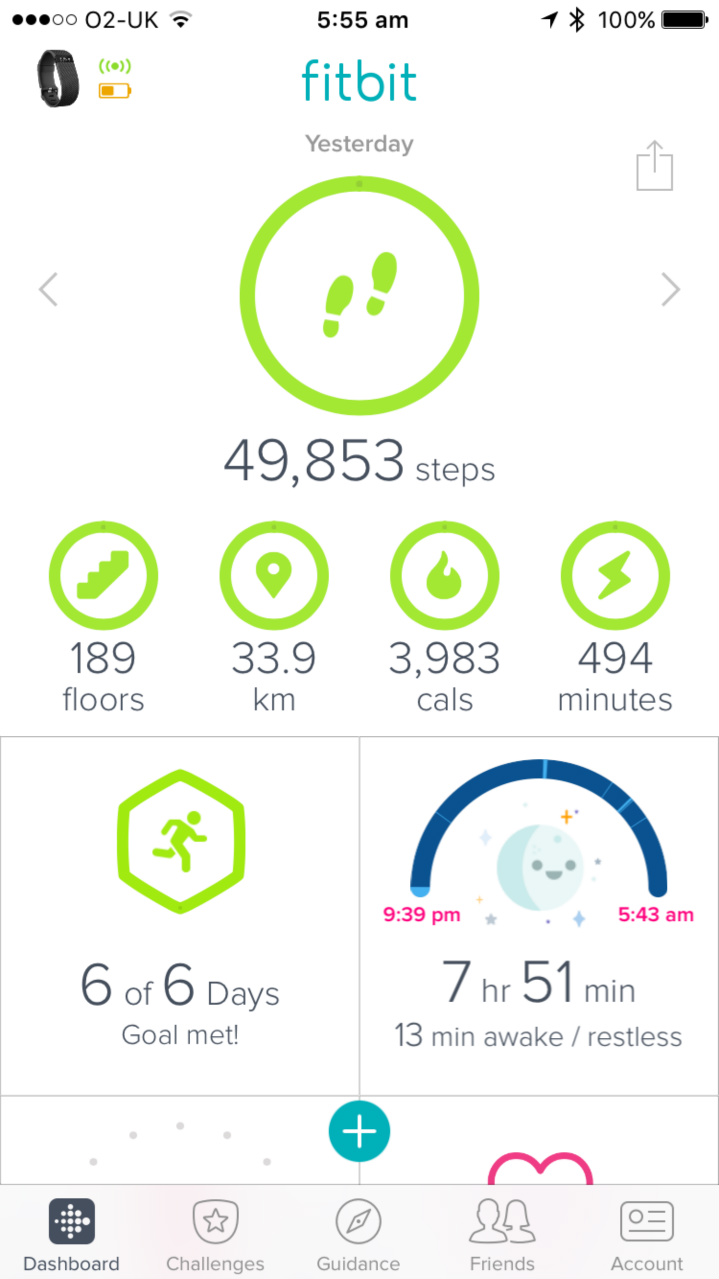Open the heart rate tile
This screenshot has height=1279, width=719.
(x=539, y=1160)
